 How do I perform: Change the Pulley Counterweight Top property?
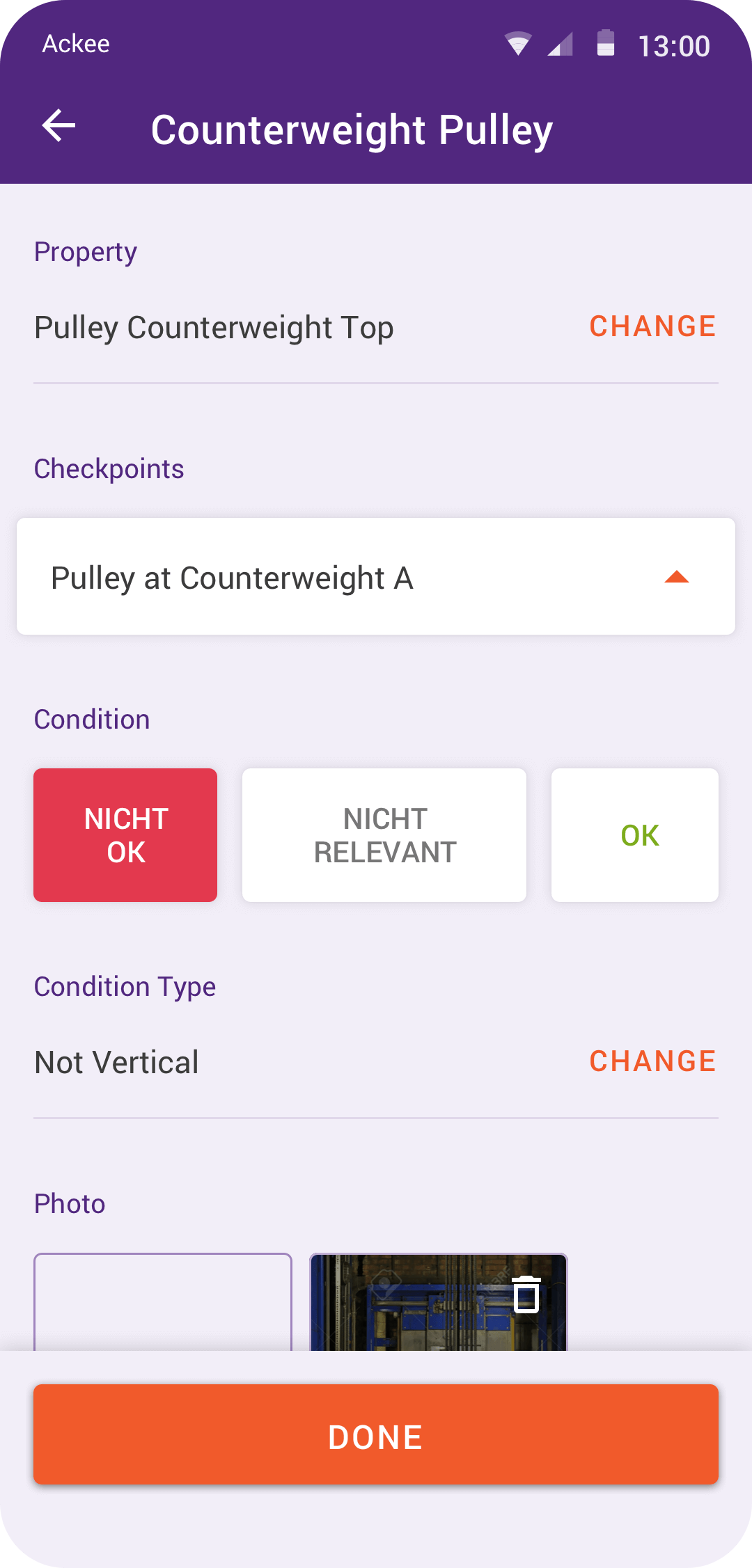[x=652, y=326]
